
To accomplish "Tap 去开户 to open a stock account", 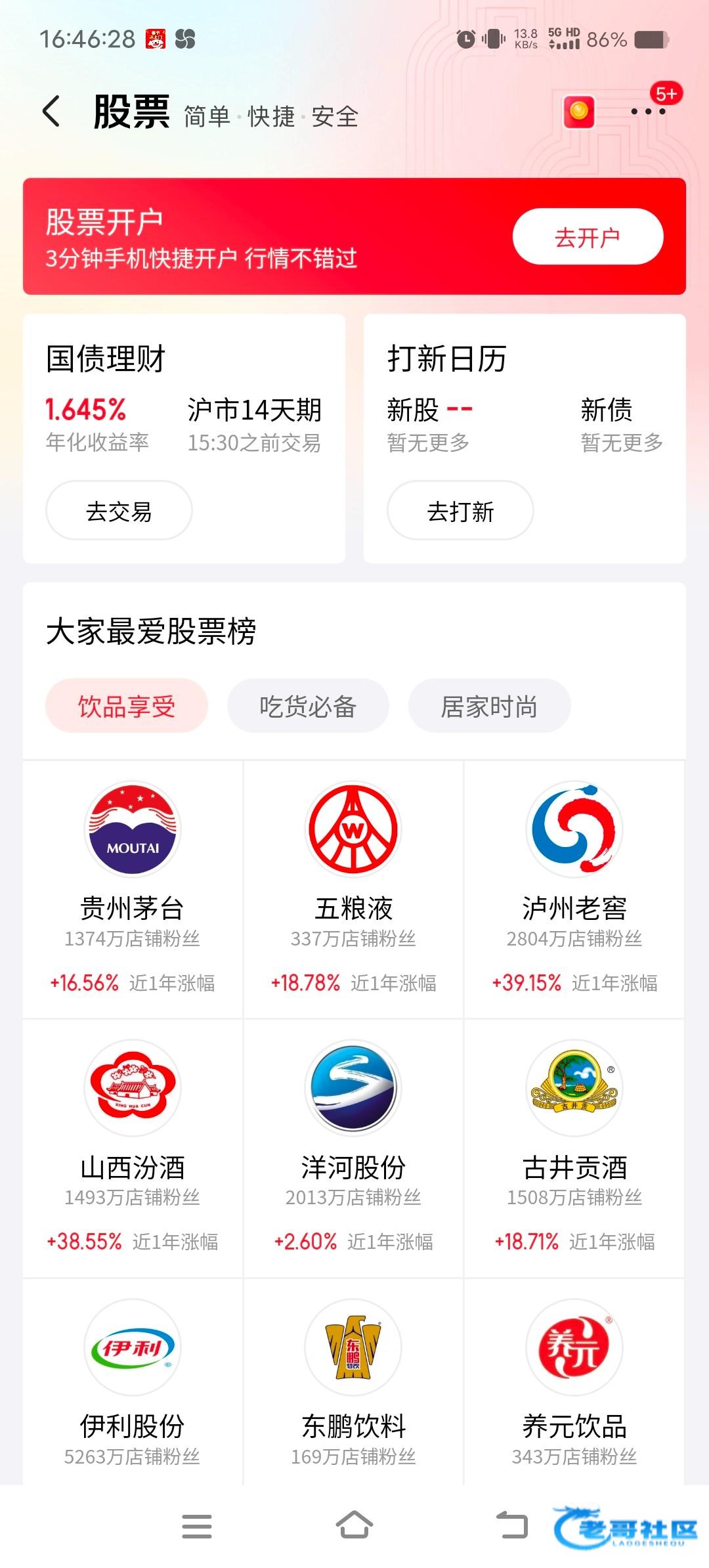I will 588,237.
